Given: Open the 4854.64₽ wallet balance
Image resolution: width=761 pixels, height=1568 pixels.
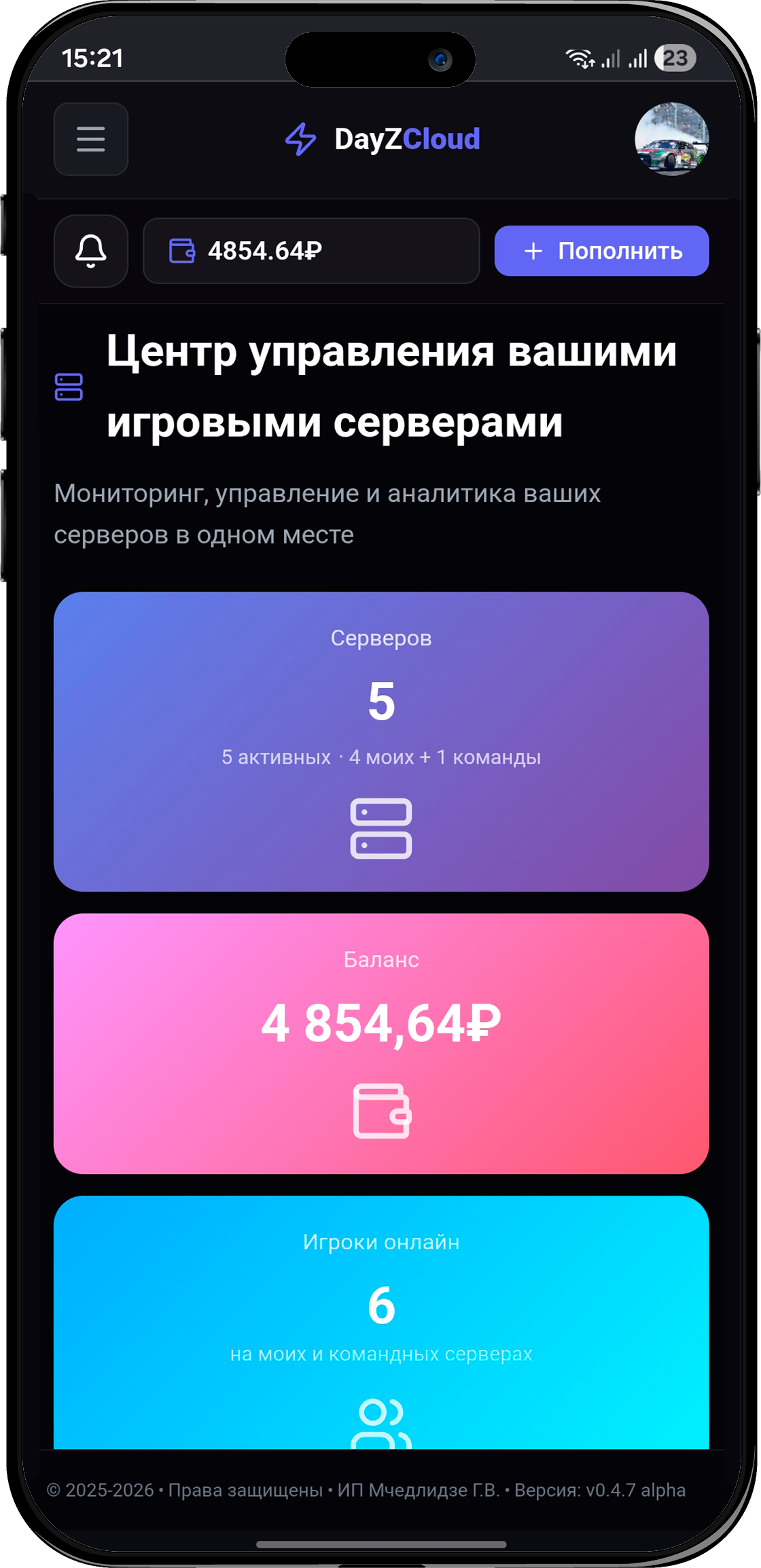Looking at the screenshot, I should (x=311, y=251).
